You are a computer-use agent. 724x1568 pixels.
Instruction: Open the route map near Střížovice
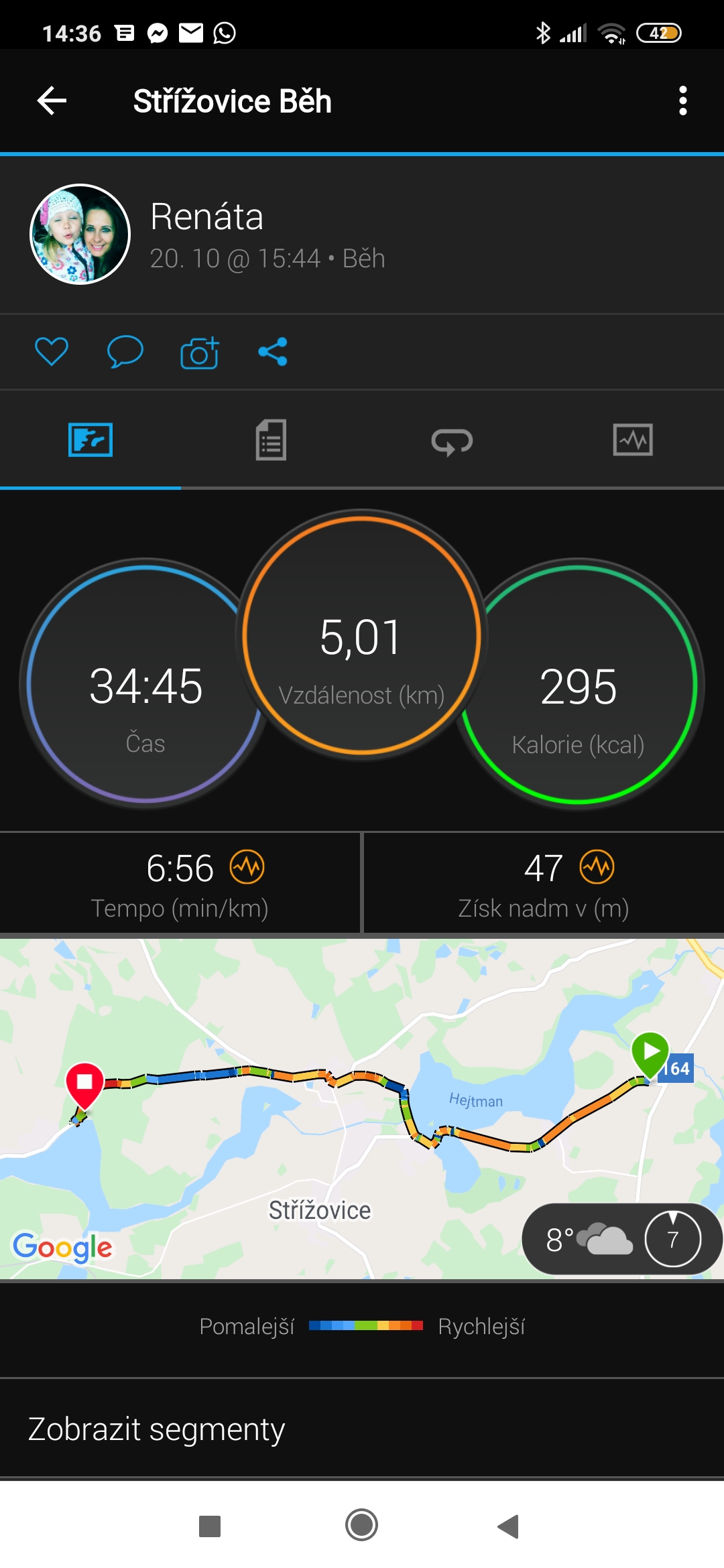pyautogui.click(x=362, y=1109)
